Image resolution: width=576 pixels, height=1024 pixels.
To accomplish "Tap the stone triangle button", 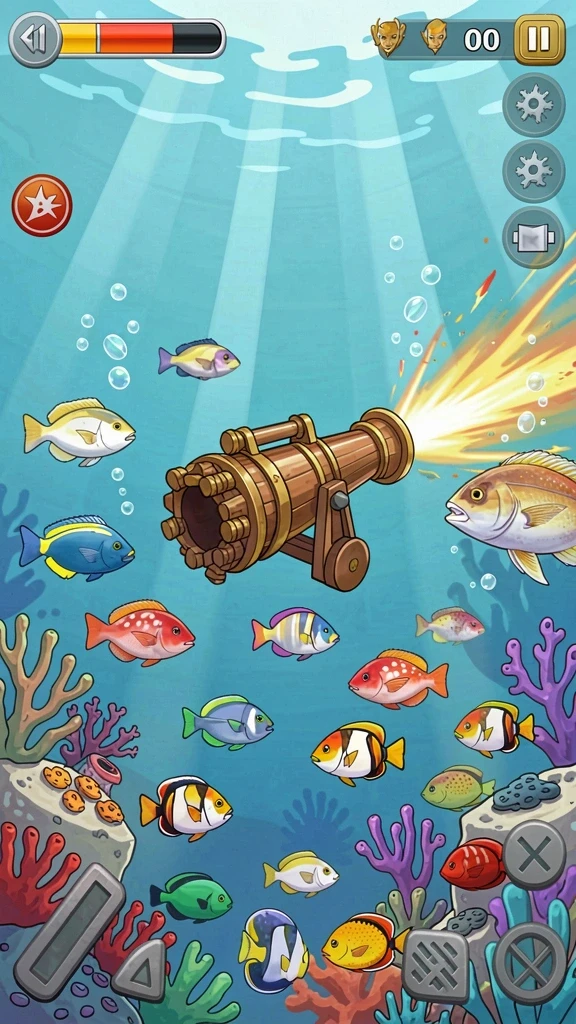I will tap(139, 970).
